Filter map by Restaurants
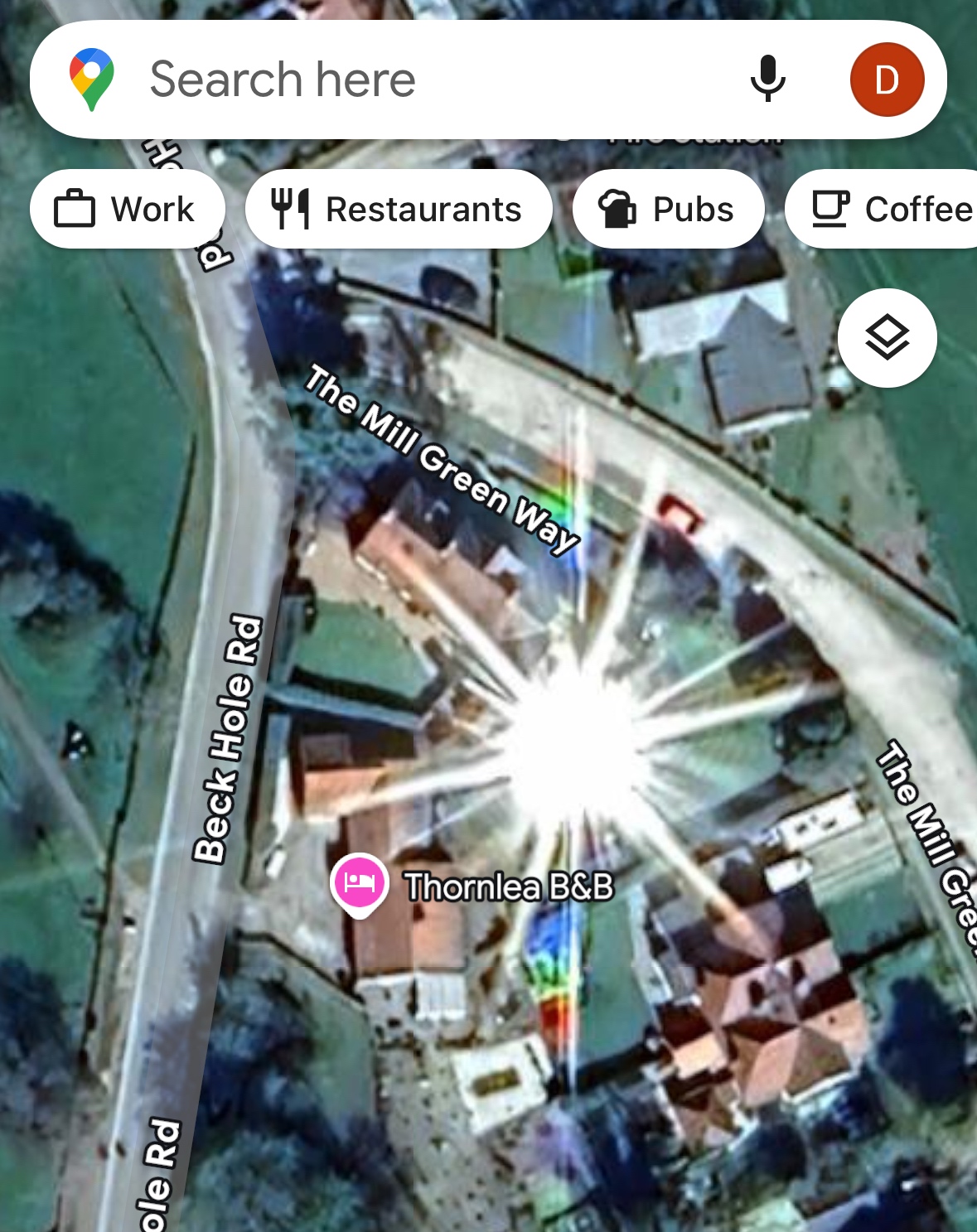 pos(399,209)
